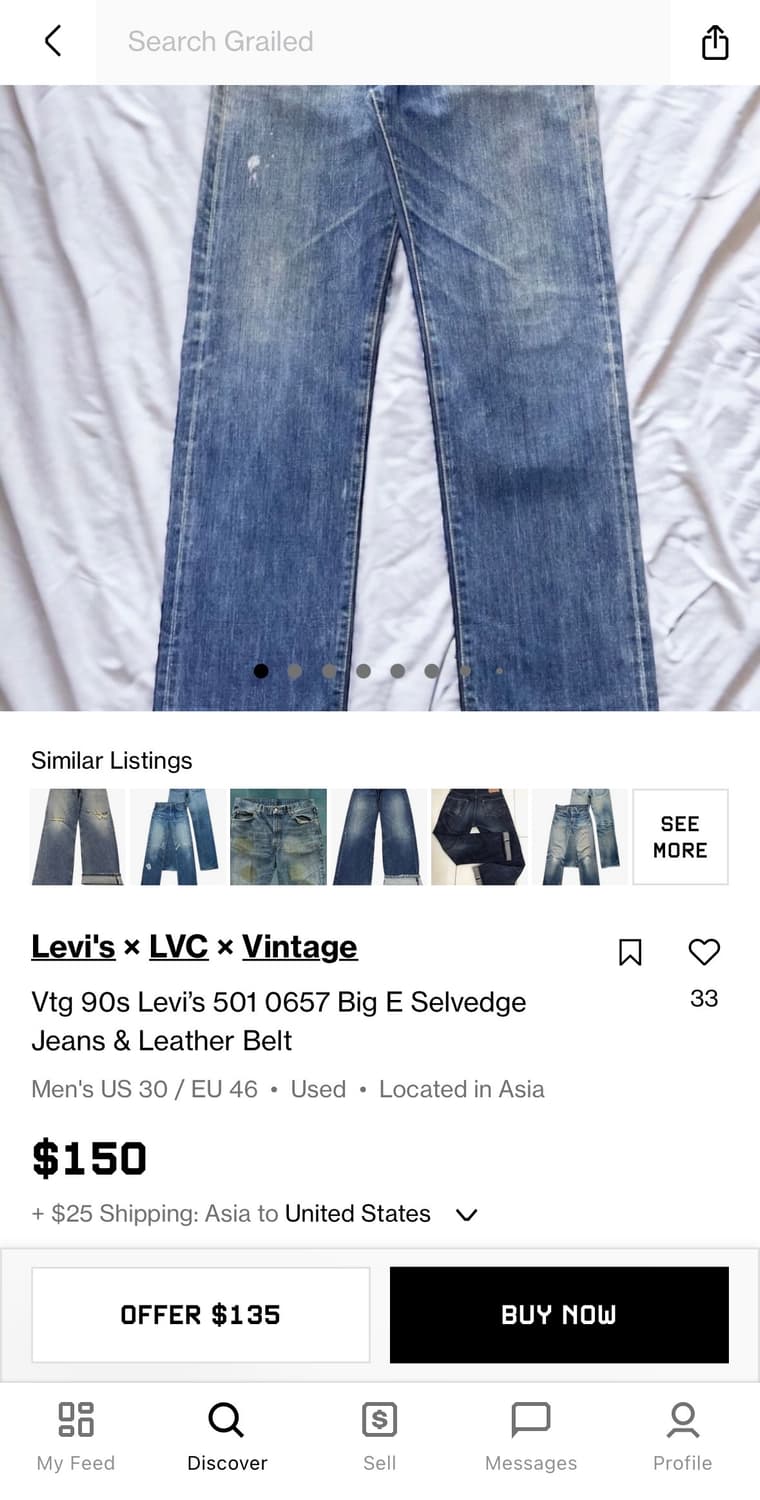The image size is (760, 1500).
Task: Switch to My Feed
Action: pos(75,1419)
